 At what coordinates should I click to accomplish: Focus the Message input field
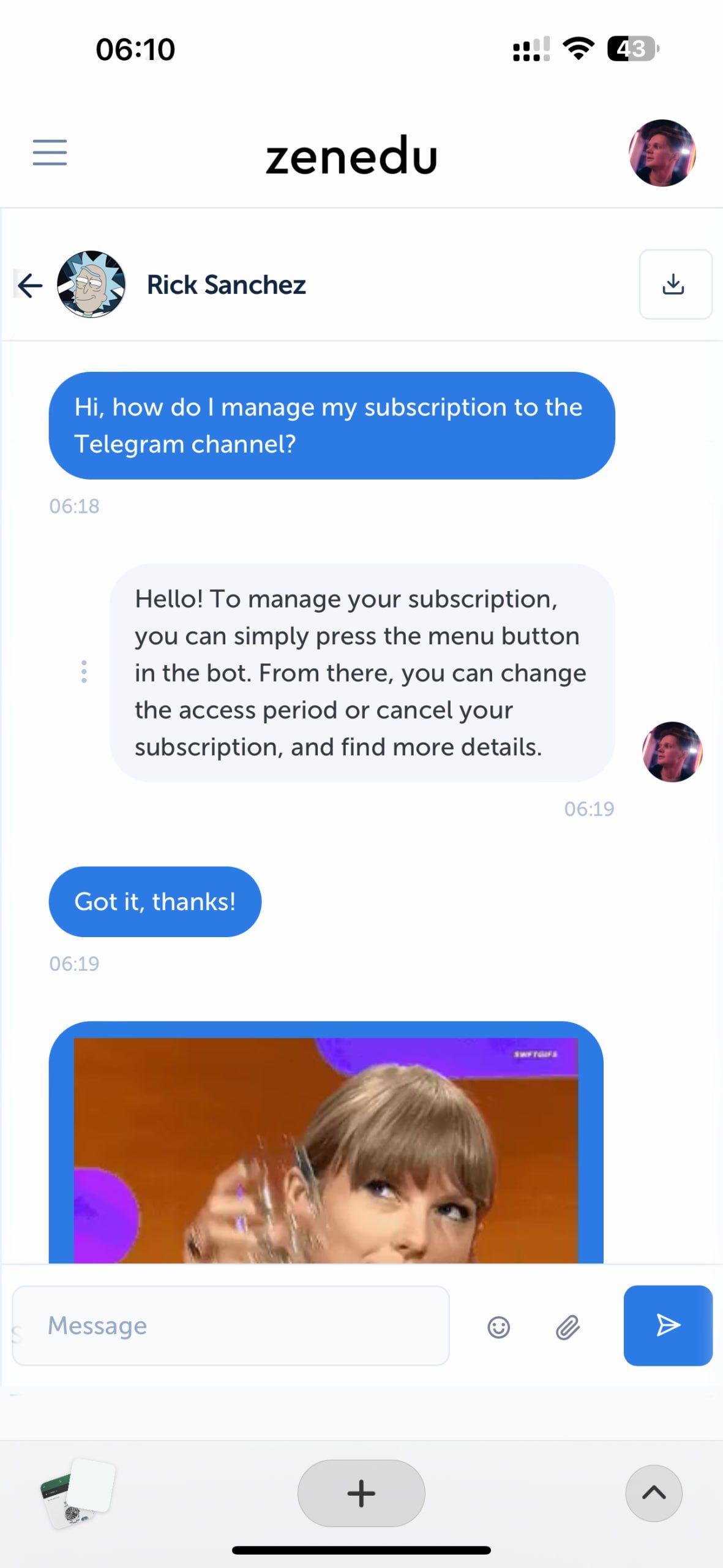coord(230,1325)
